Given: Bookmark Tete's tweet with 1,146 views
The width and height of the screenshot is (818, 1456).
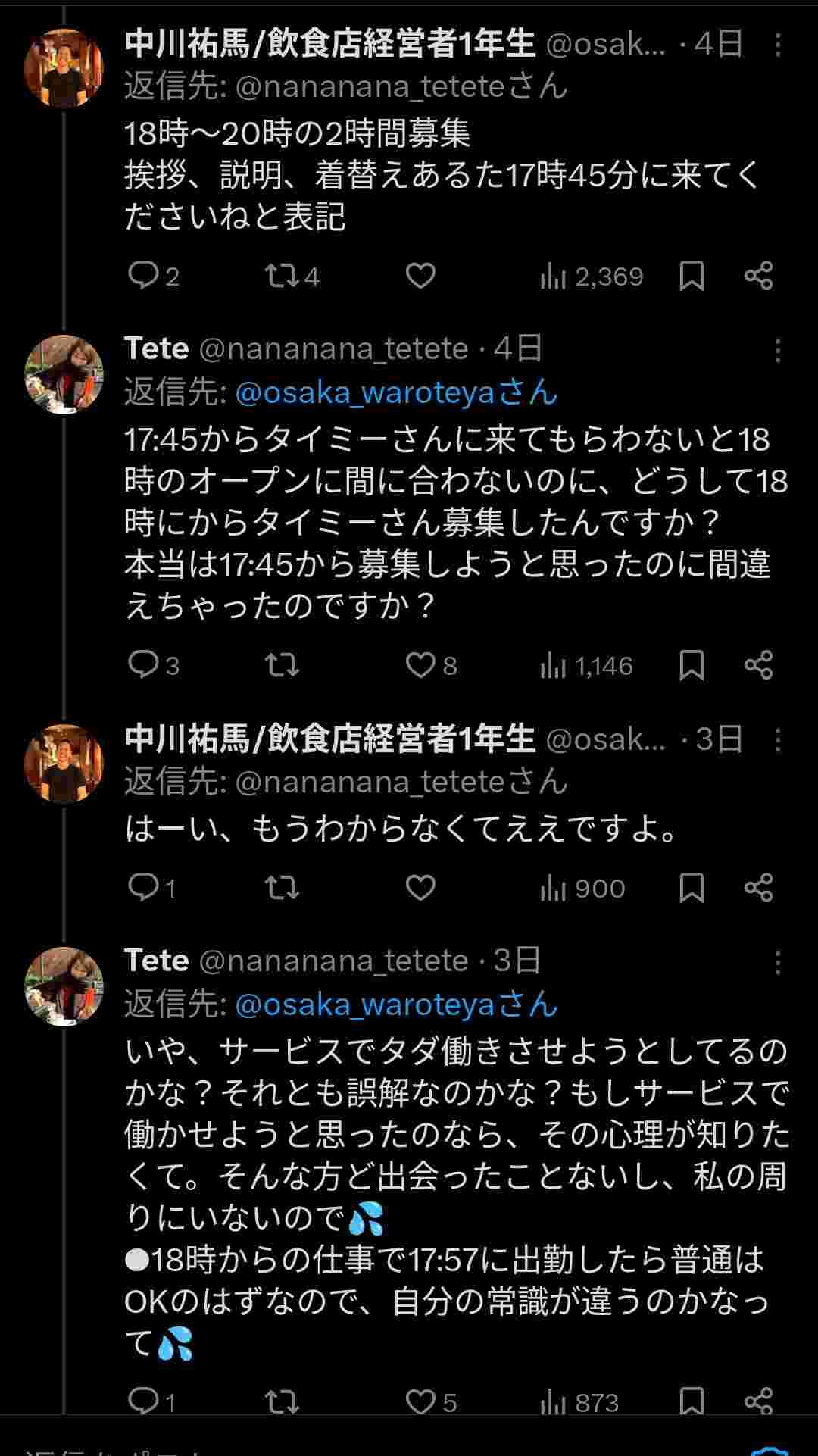Looking at the screenshot, I should tap(692, 665).
